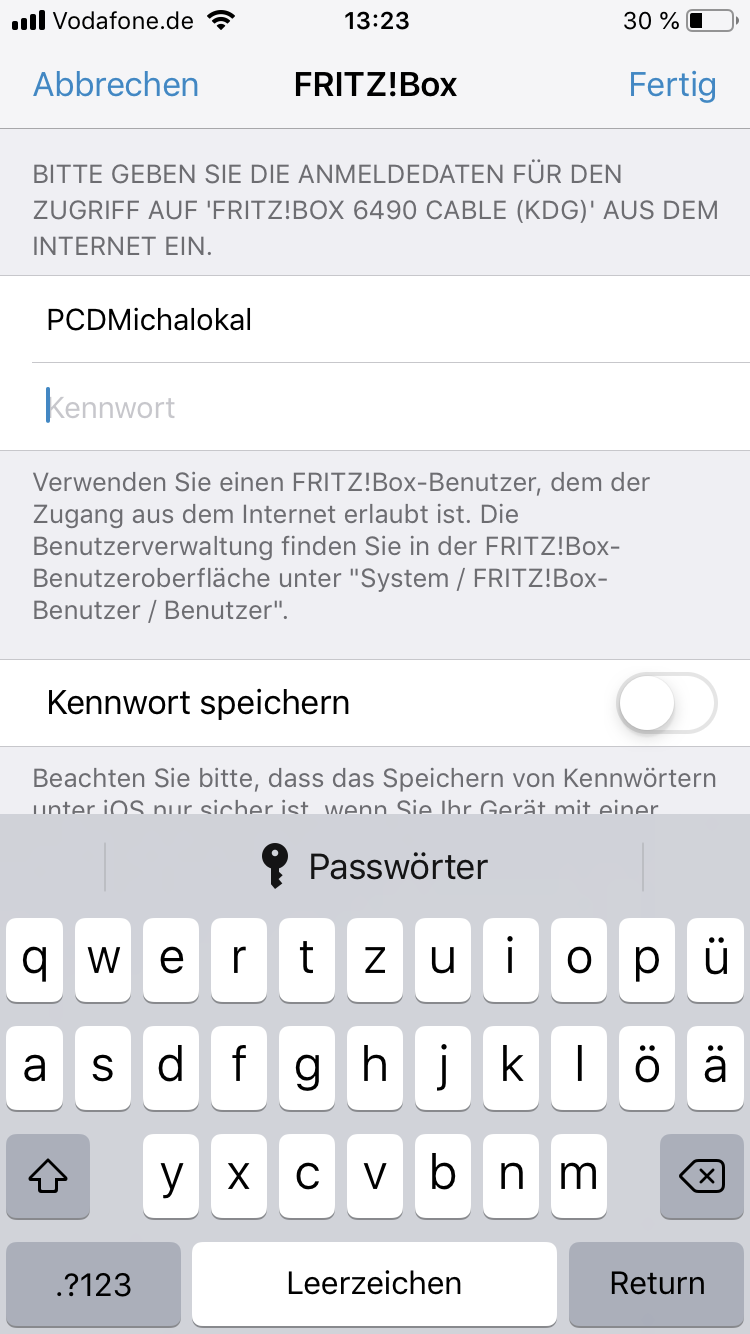Viewport: 750px width, 1334px height.
Task: Activate the shift key
Action: point(48,1176)
